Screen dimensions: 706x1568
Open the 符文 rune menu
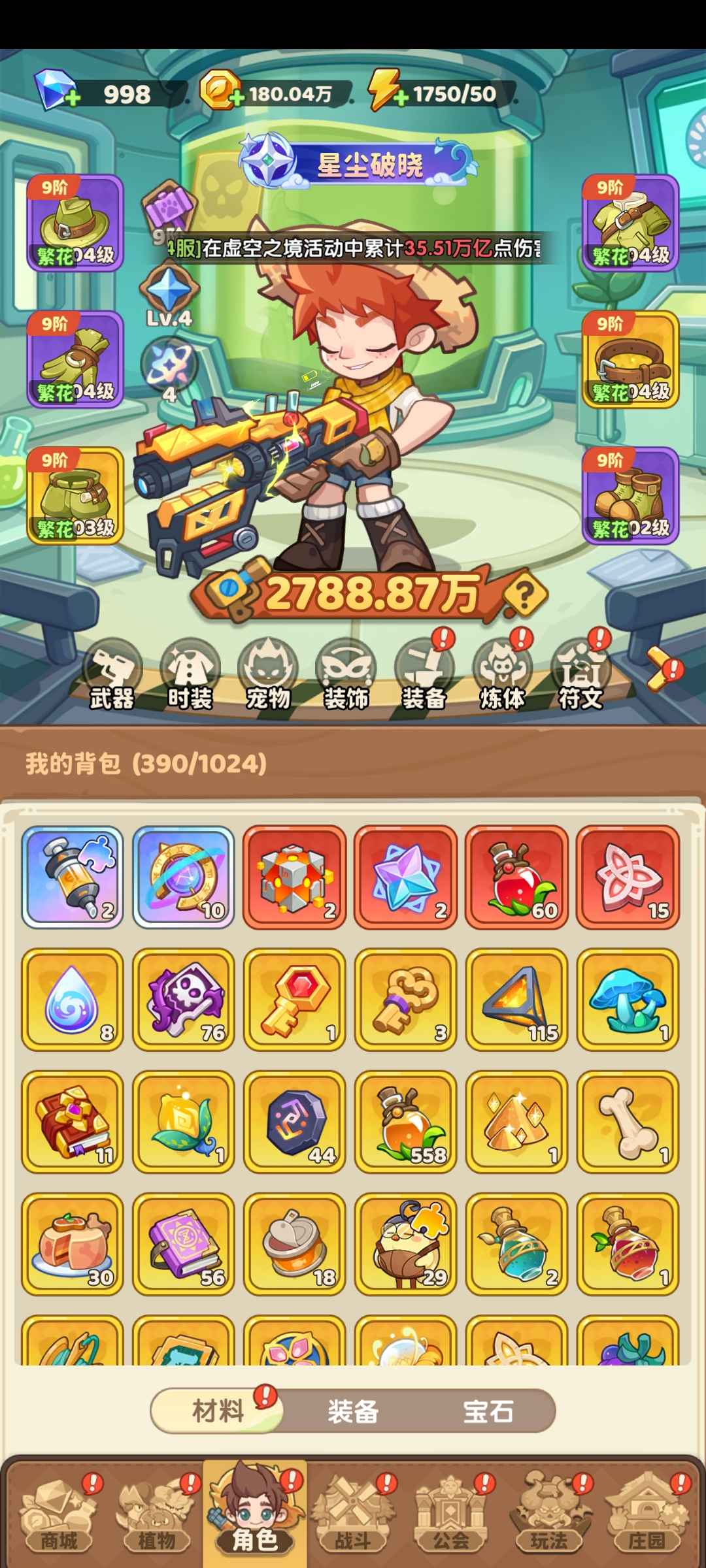580,677
